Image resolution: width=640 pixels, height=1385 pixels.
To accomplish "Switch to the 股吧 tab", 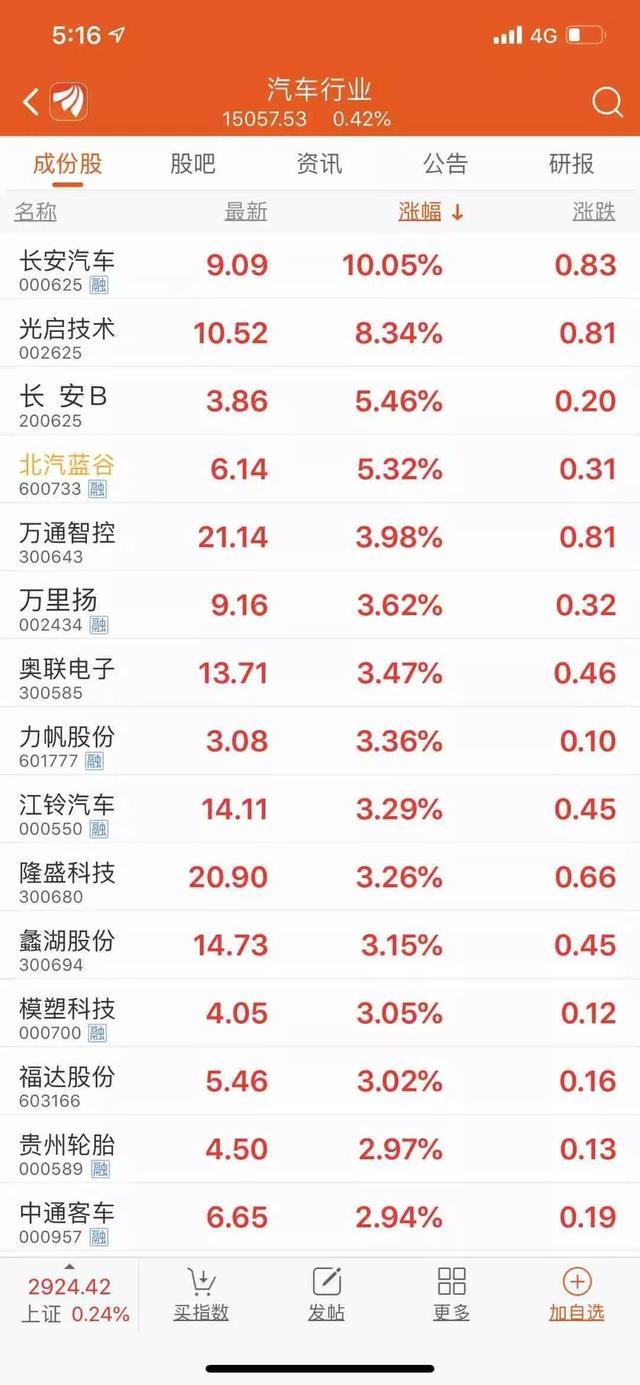I will pos(193,164).
